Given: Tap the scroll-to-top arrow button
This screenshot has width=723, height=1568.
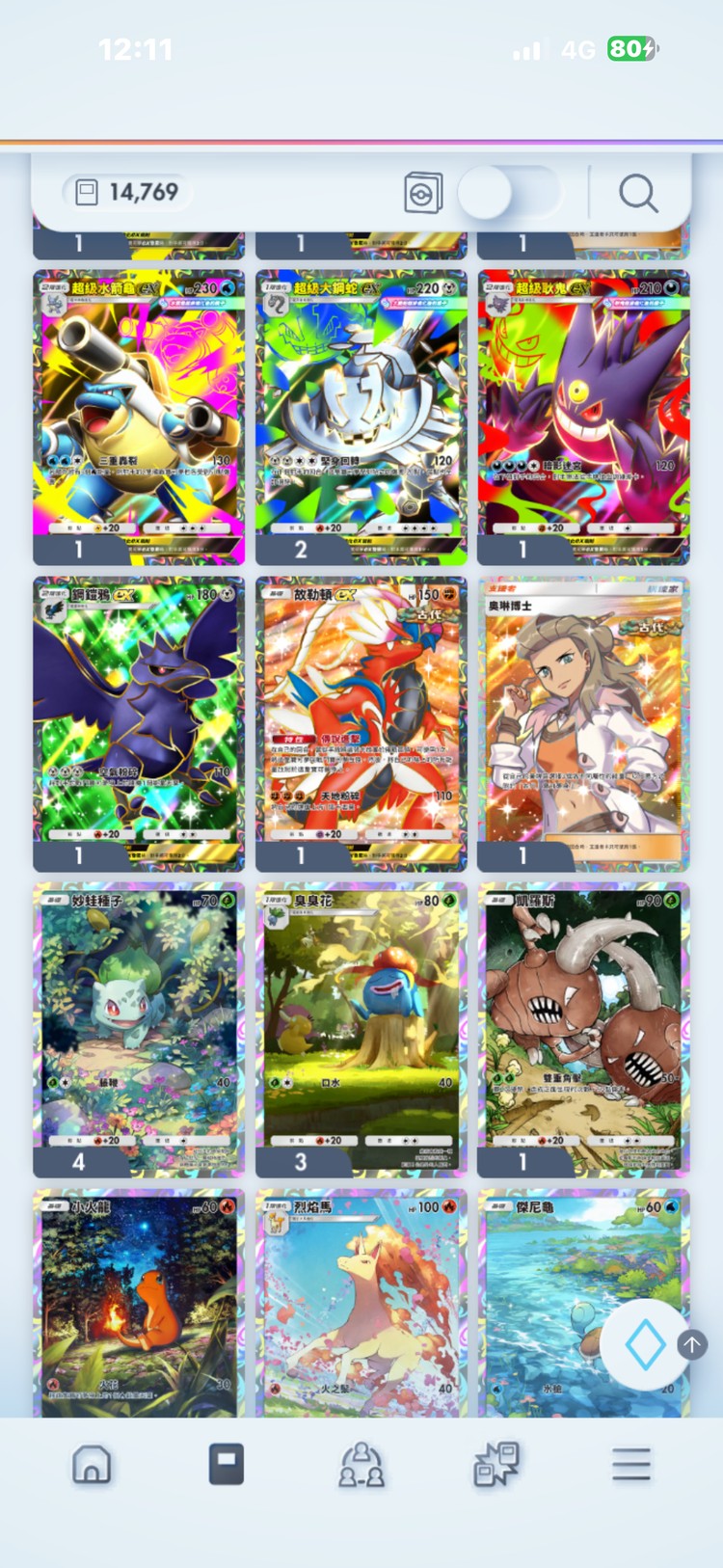Looking at the screenshot, I should pos(692,1344).
